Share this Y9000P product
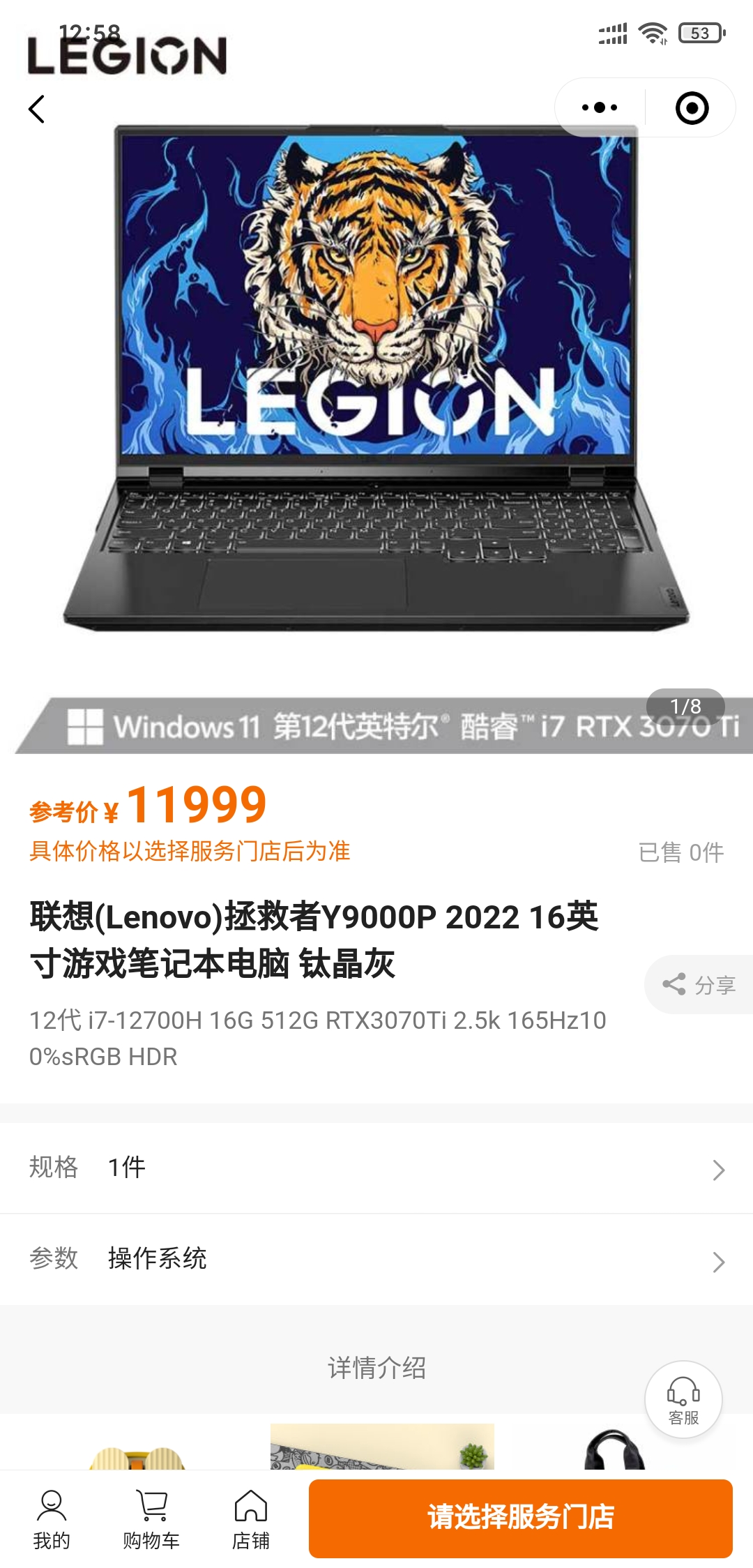The image size is (753, 1568). (x=699, y=984)
